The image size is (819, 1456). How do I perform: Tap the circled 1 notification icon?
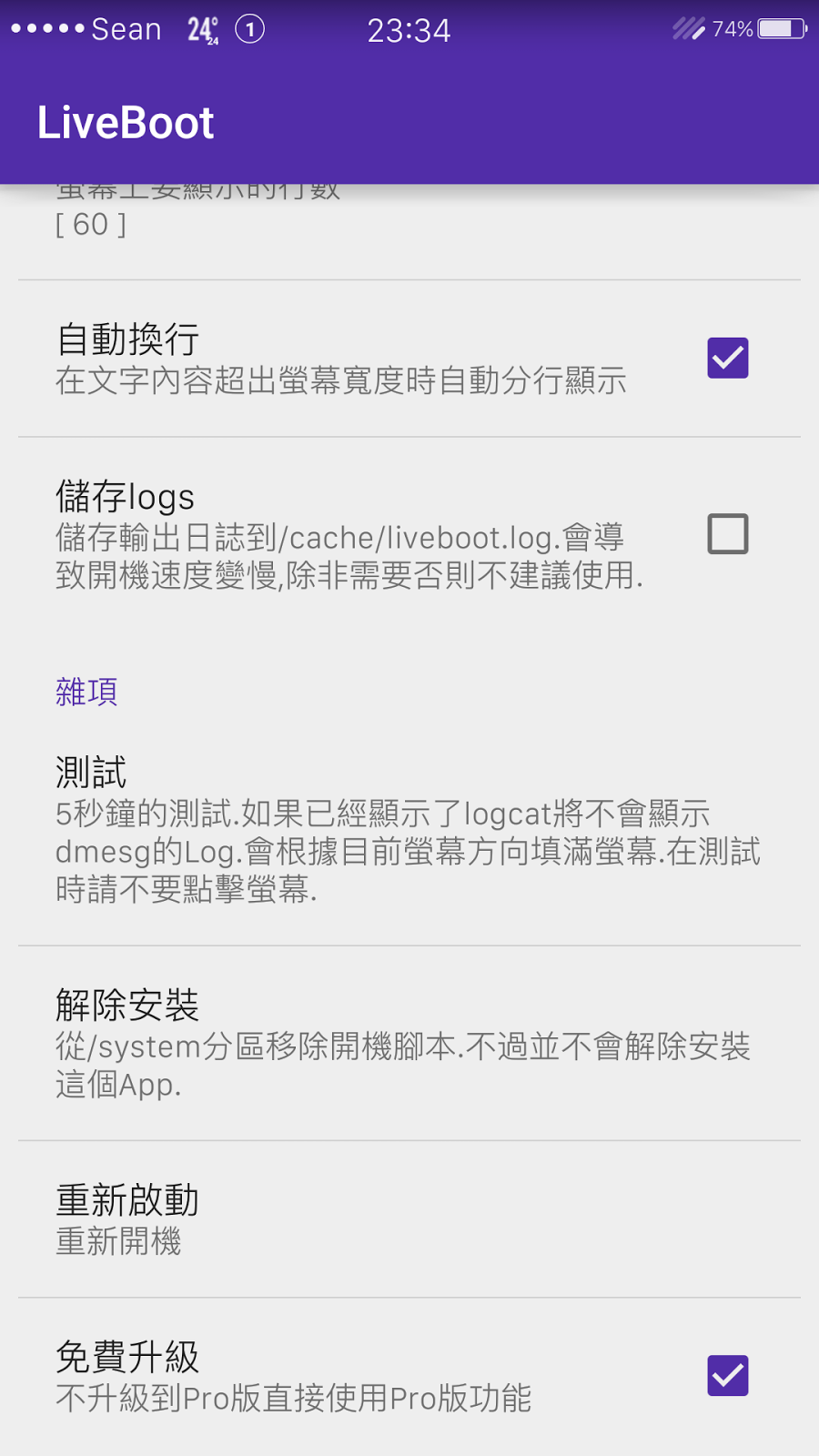pyautogui.click(x=249, y=28)
